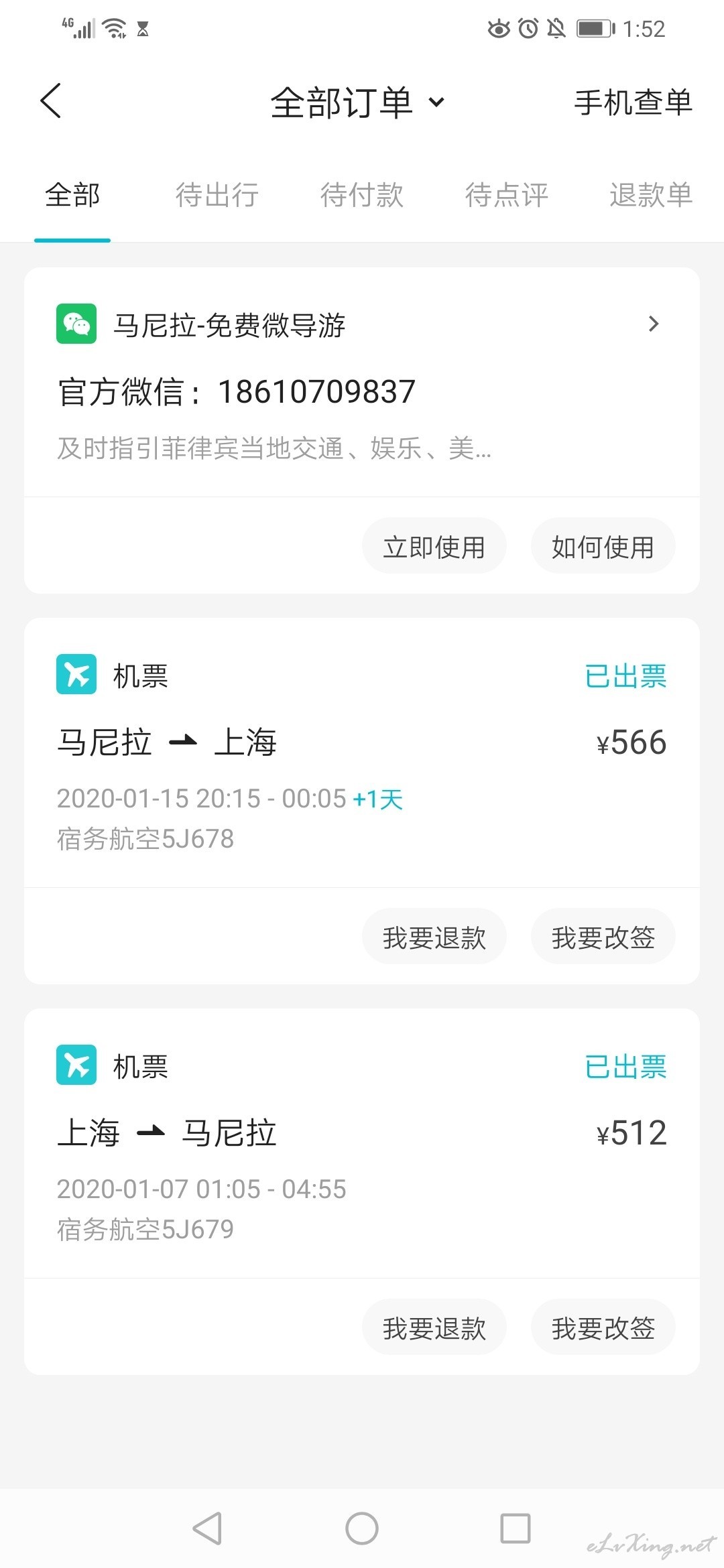Open the 马尼拉 to 上海 flight order
The image size is (724, 1568).
tap(362, 754)
